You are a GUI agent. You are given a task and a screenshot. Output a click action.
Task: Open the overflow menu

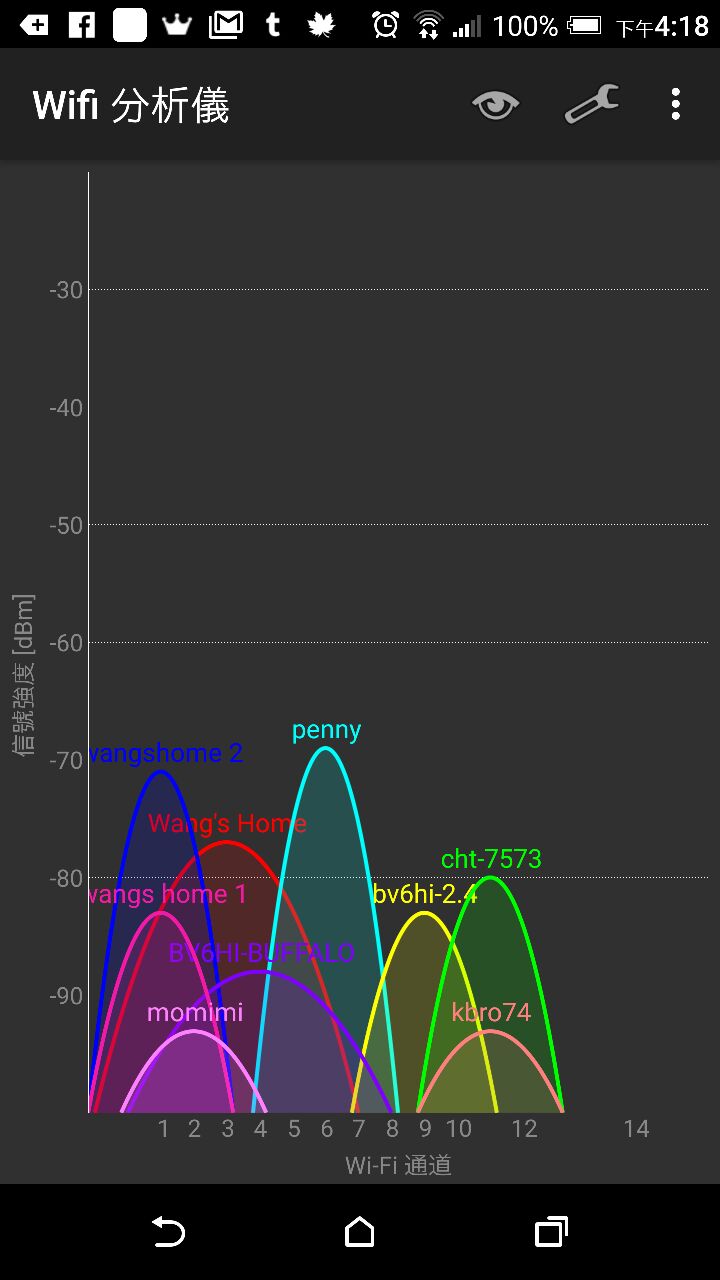[x=676, y=104]
